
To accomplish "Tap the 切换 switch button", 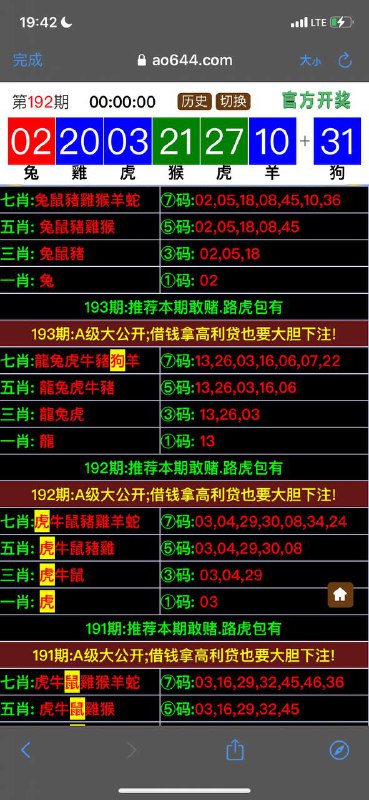I will 232,101.
